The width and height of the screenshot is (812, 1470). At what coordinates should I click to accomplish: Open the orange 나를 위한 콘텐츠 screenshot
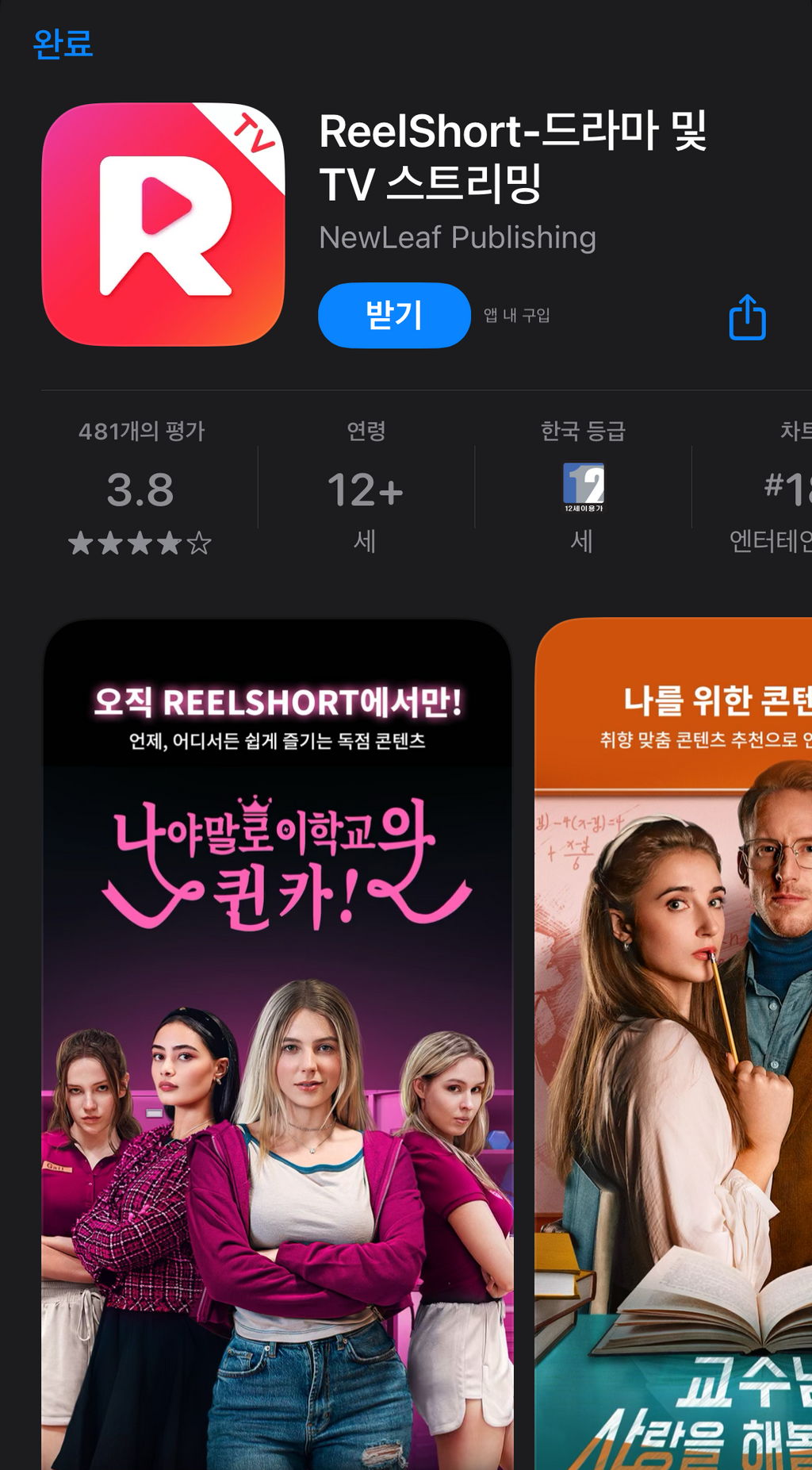(674, 1031)
